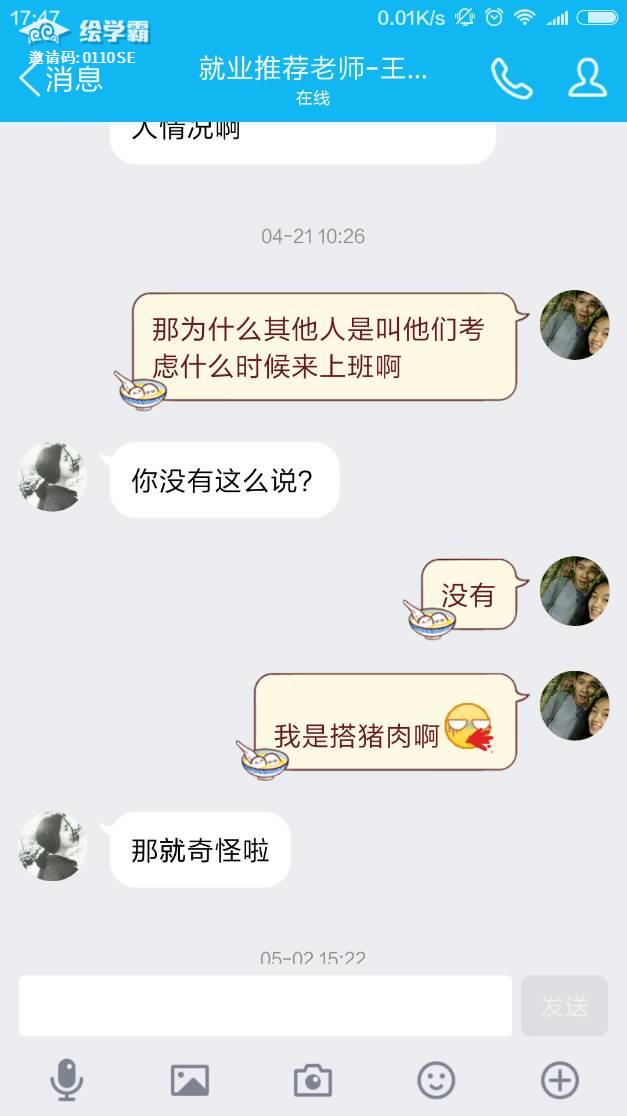The height and width of the screenshot is (1116, 627).
Task: Expand more options with the plus icon
Action: tap(559, 1080)
